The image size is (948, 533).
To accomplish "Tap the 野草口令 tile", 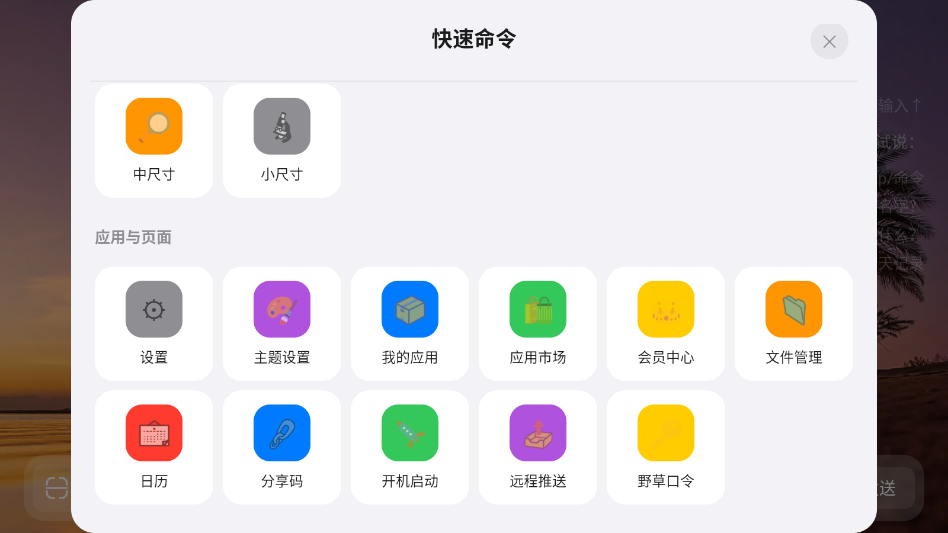I will (666, 447).
